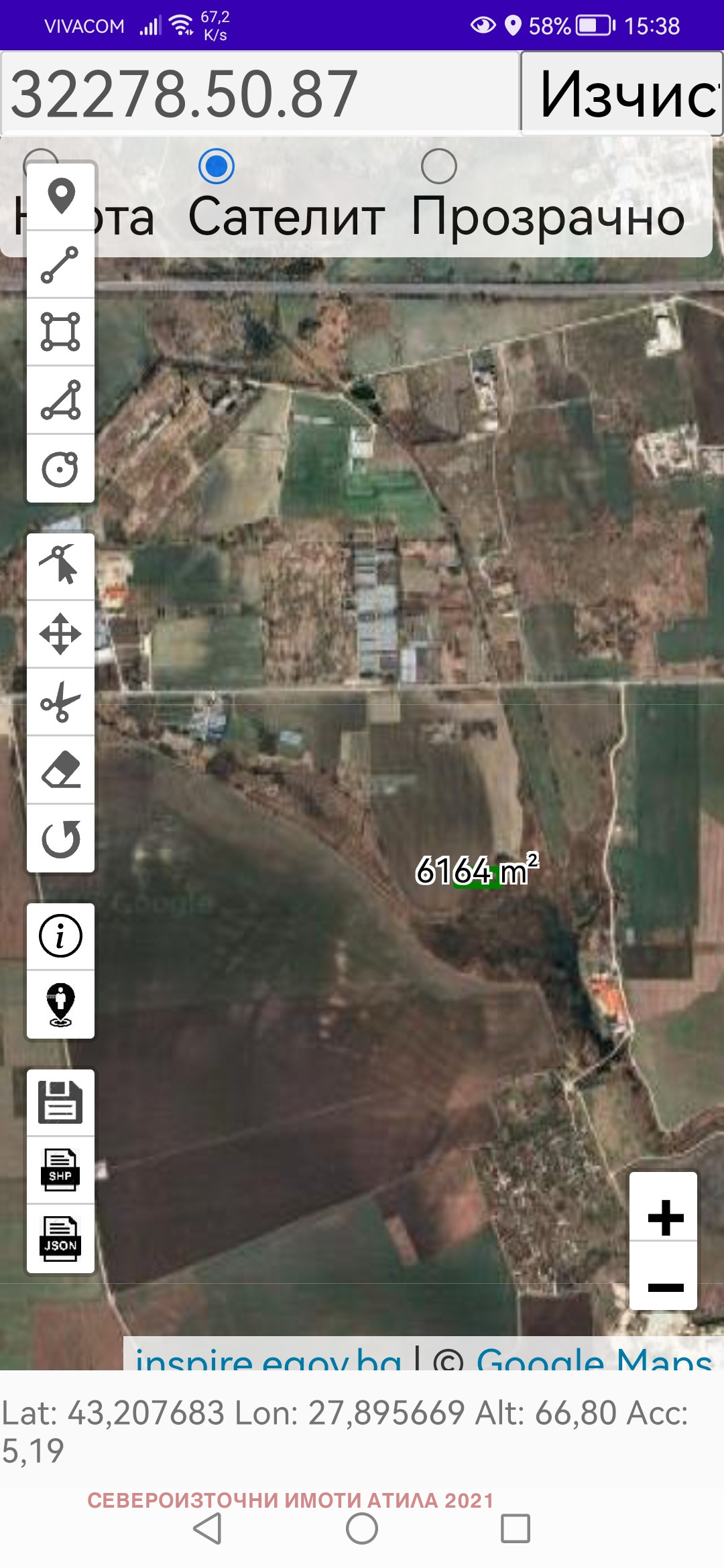Choose the rectangle drawing tool
The width and height of the screenshot is (724, 1568).
pyautogui.click(x=60, y=332)
